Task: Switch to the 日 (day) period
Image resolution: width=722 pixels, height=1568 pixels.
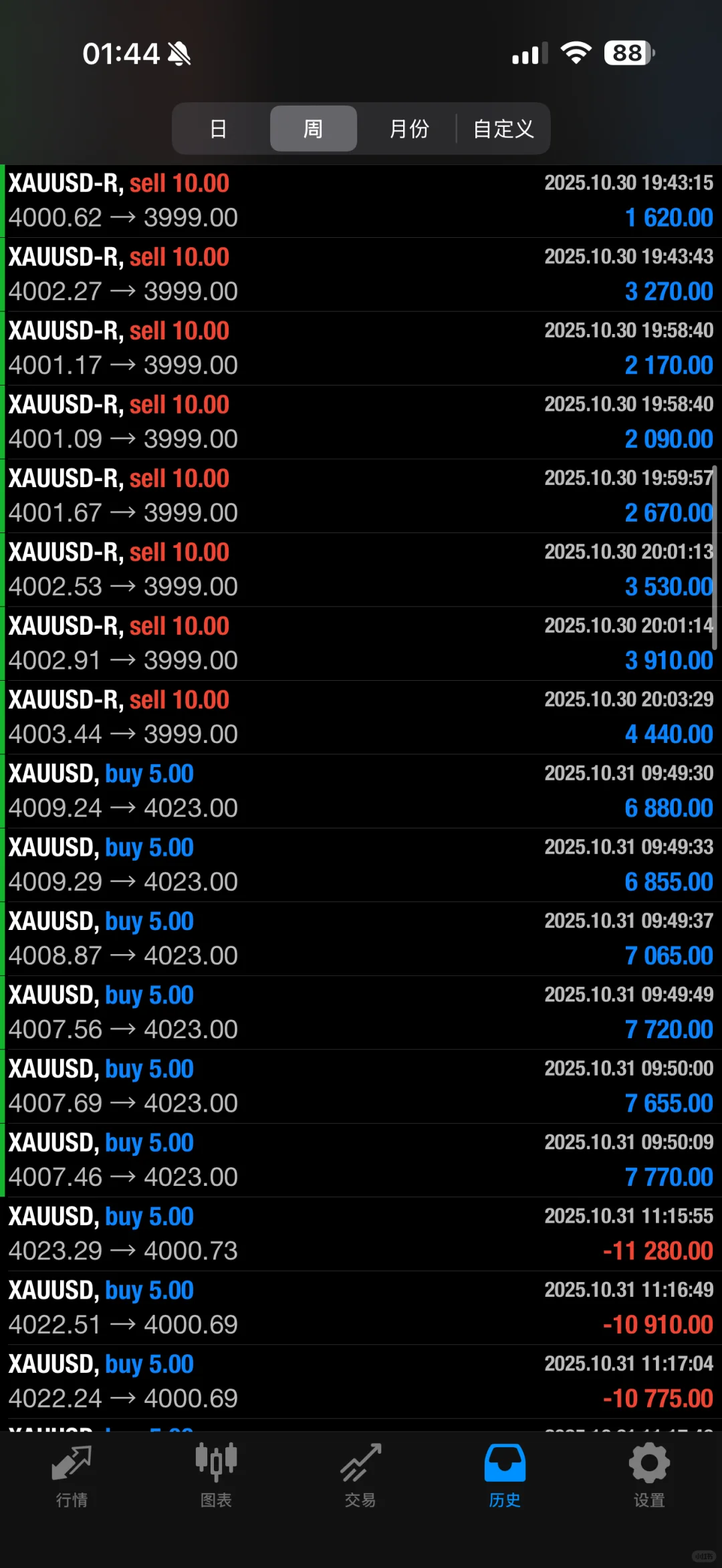Action: tap(219, 128)
